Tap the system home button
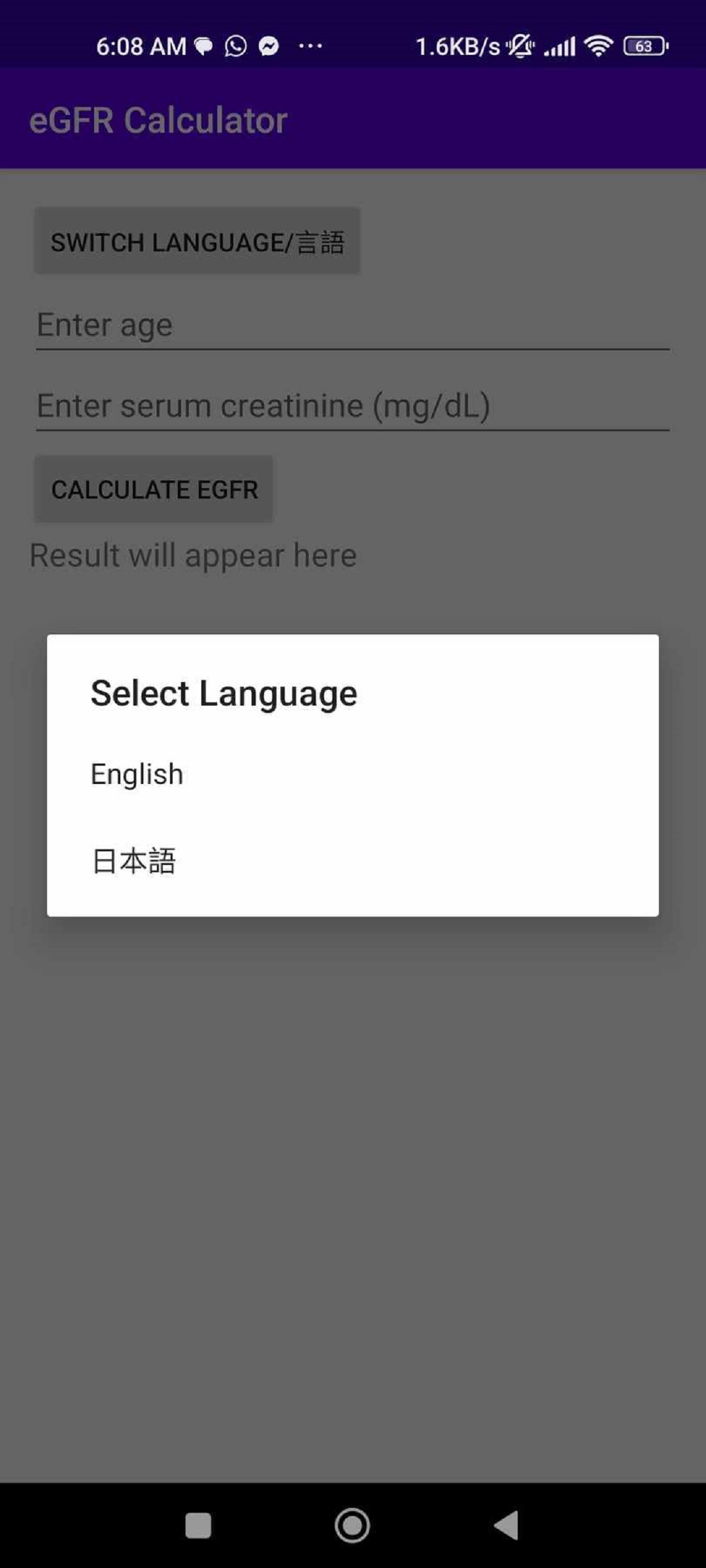The image size is (706, 1568). pos(352,1526)
